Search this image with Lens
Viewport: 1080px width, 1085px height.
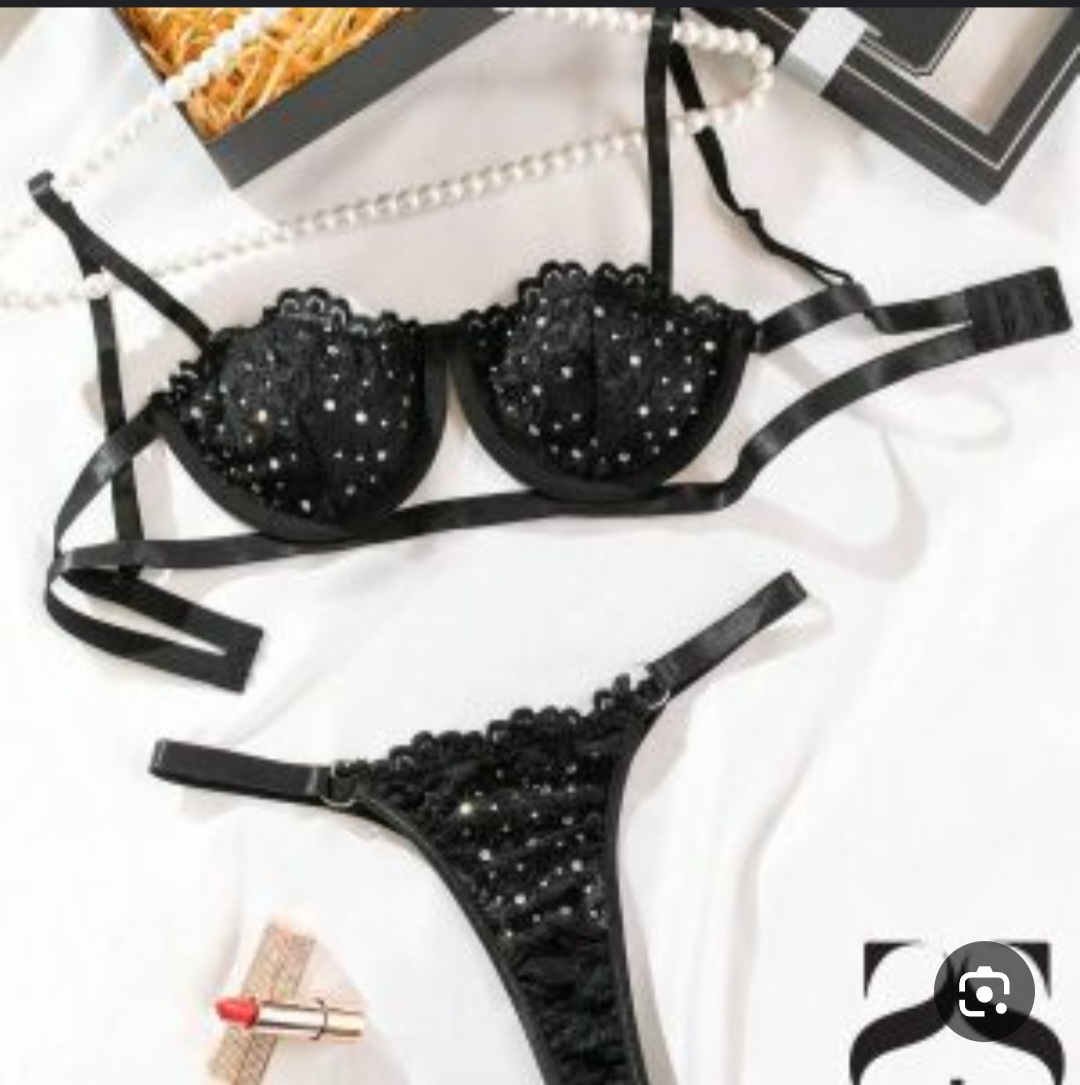click(x=983, y=991)
